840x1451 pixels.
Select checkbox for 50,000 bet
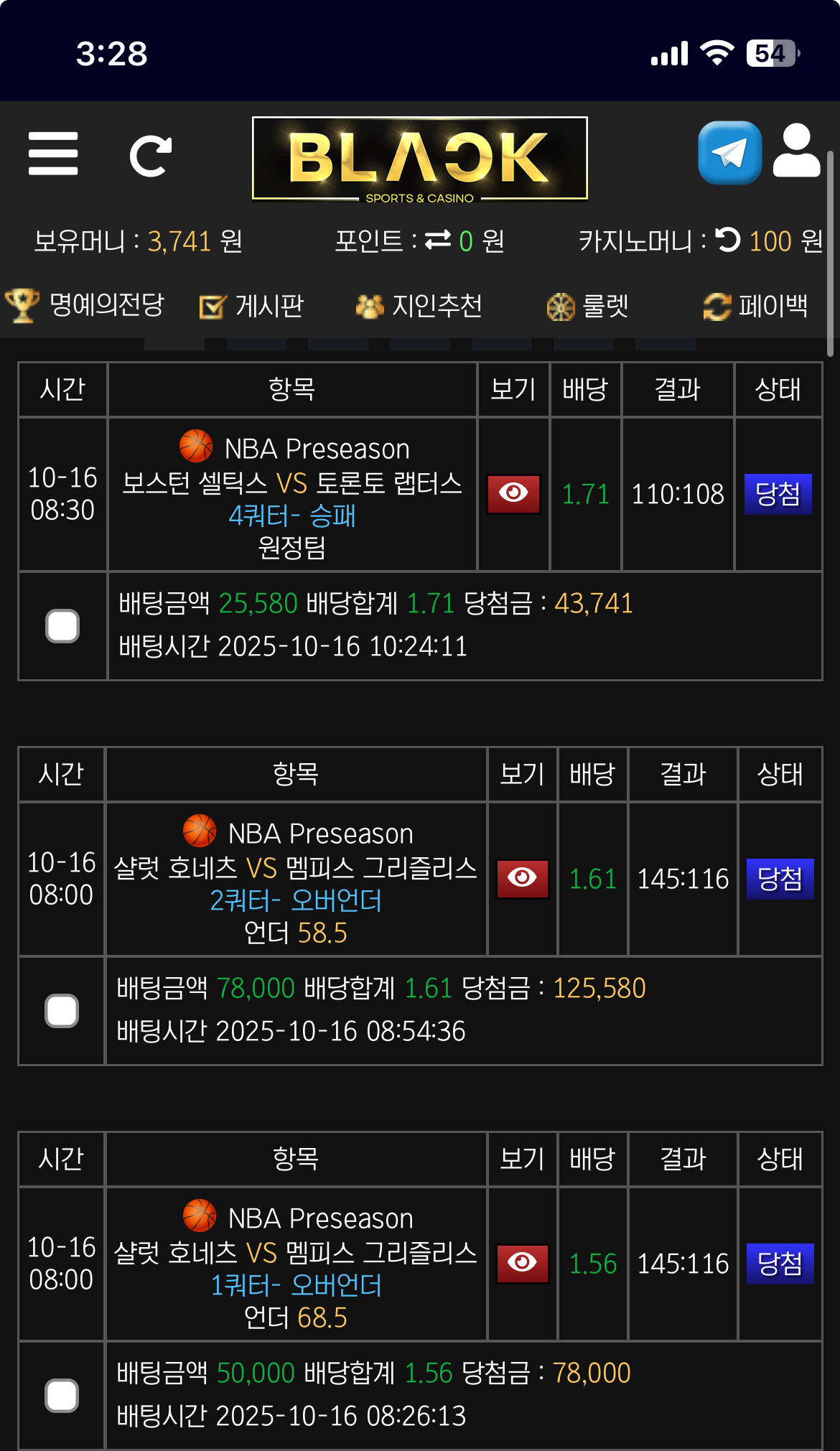pos(62,1396)
